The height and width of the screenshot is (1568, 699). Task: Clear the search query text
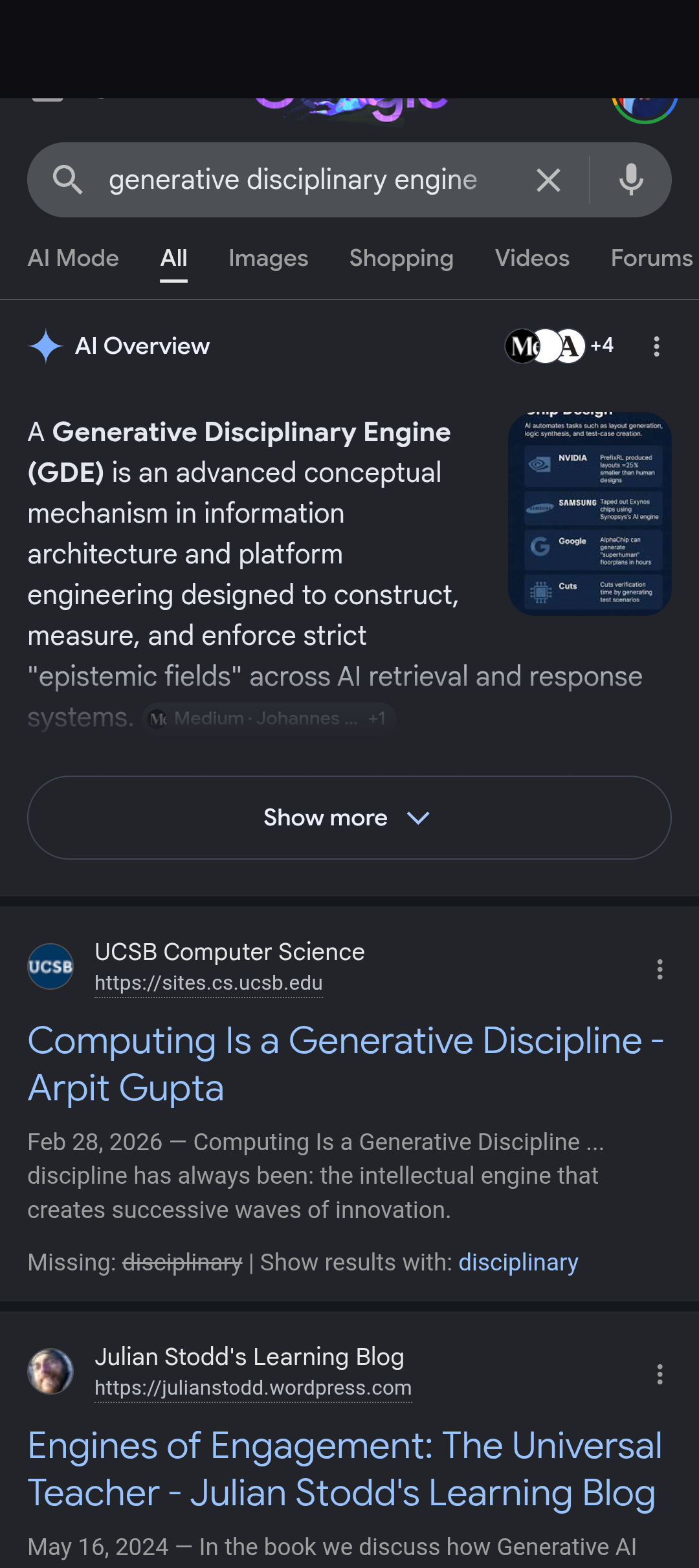(548, 180)
